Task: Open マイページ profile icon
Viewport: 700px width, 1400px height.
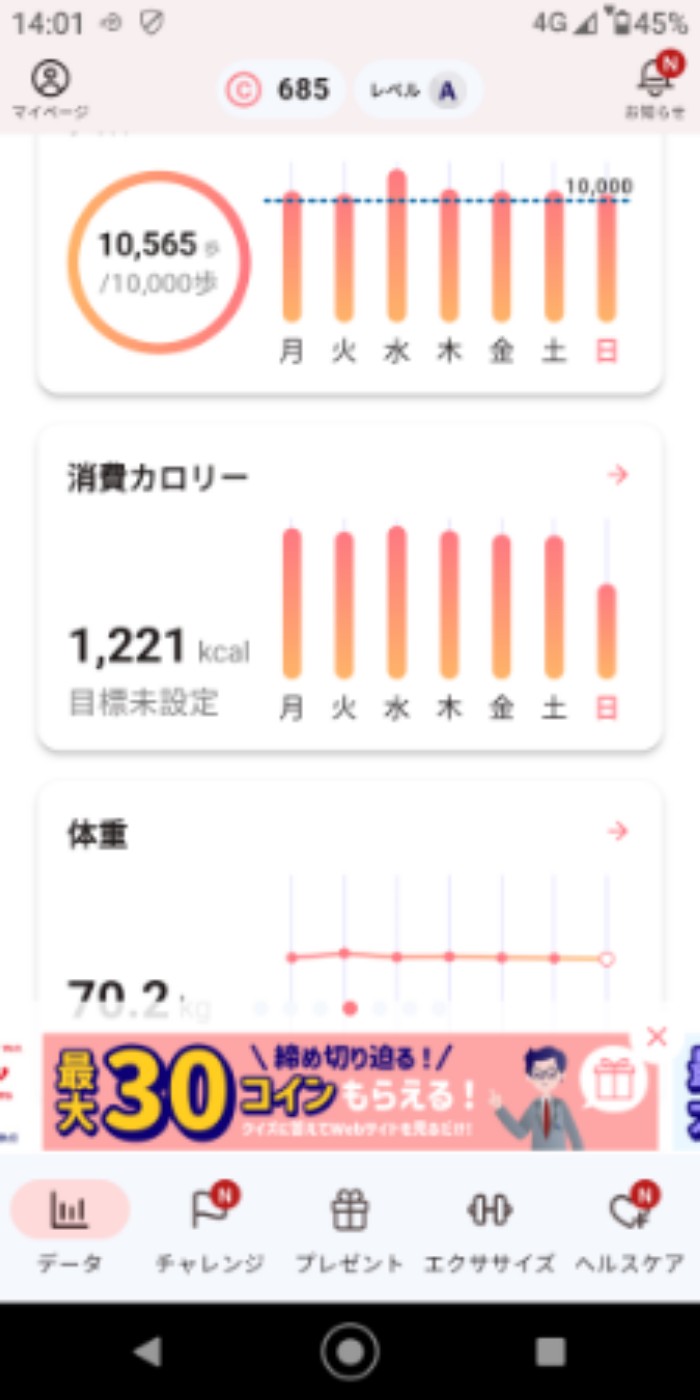Action: (50, 88)
